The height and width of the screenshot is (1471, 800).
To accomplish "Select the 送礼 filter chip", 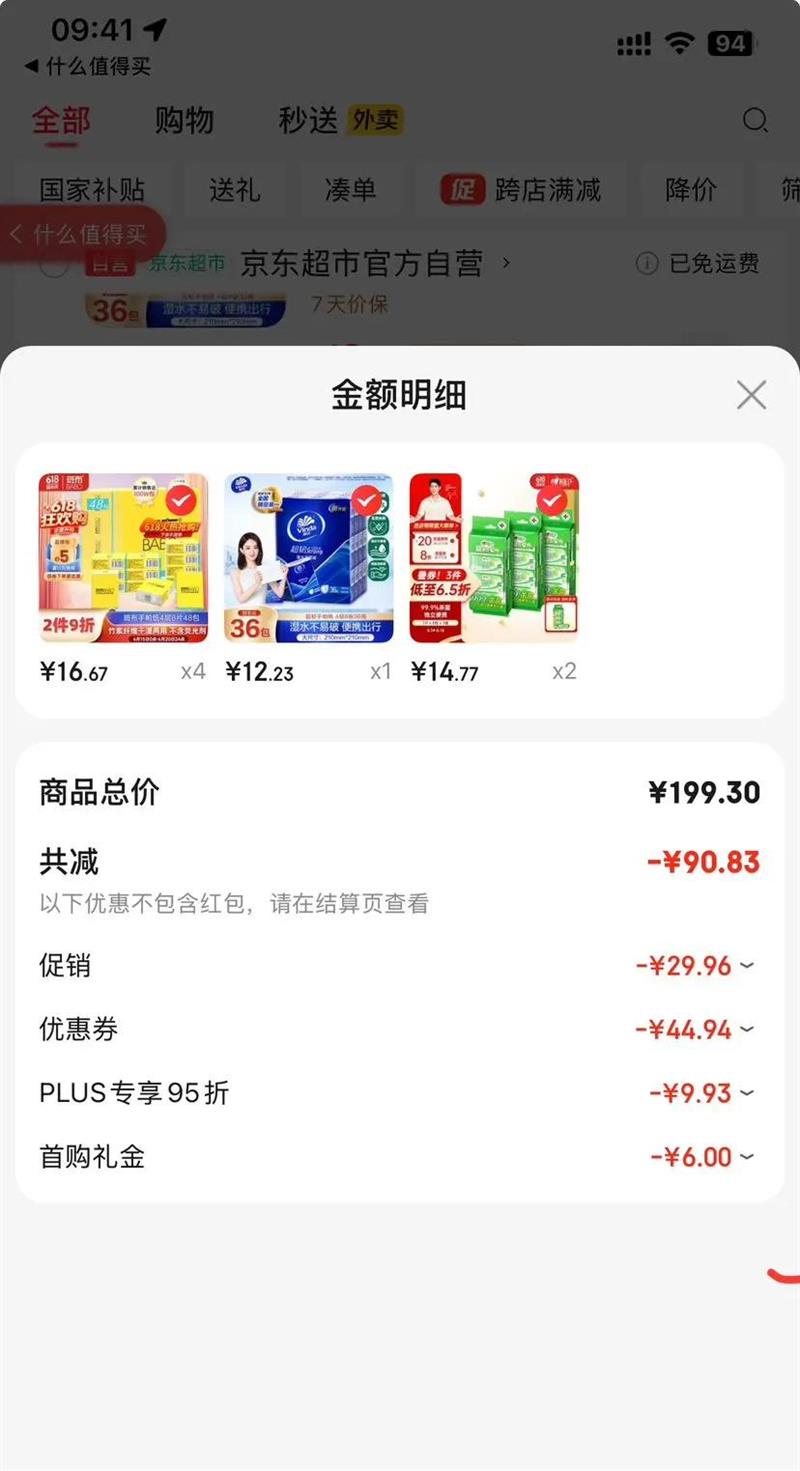I will click(235, 189).
